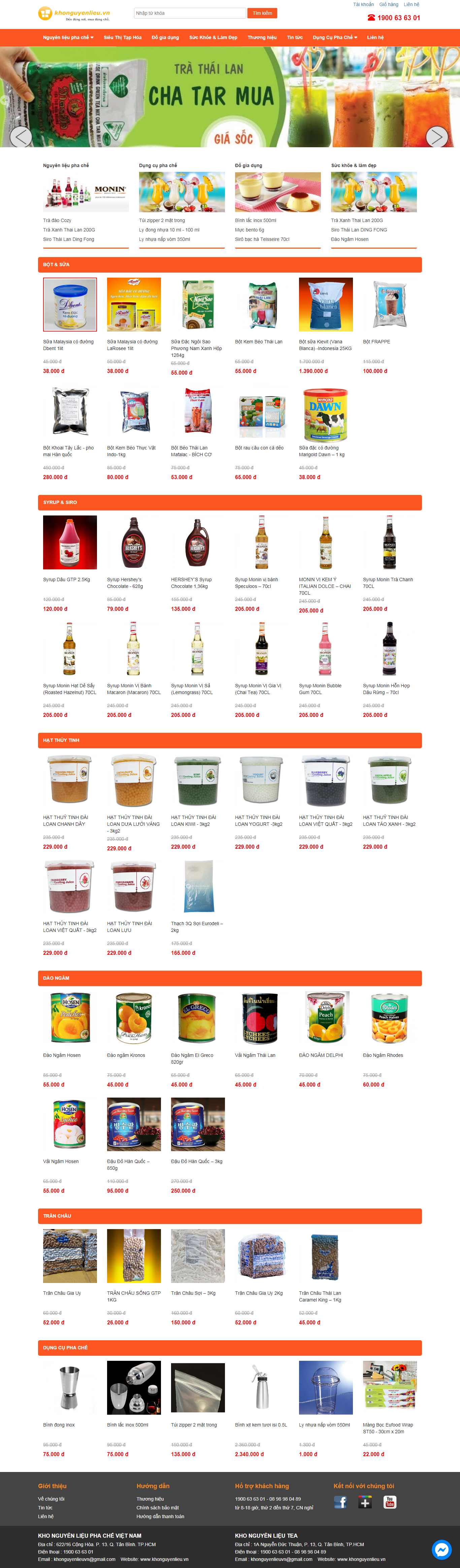Tap the search keyword input field
The width and height of the screenshot is (460, 1568).
pyautogui.click(x=189, y=13)
